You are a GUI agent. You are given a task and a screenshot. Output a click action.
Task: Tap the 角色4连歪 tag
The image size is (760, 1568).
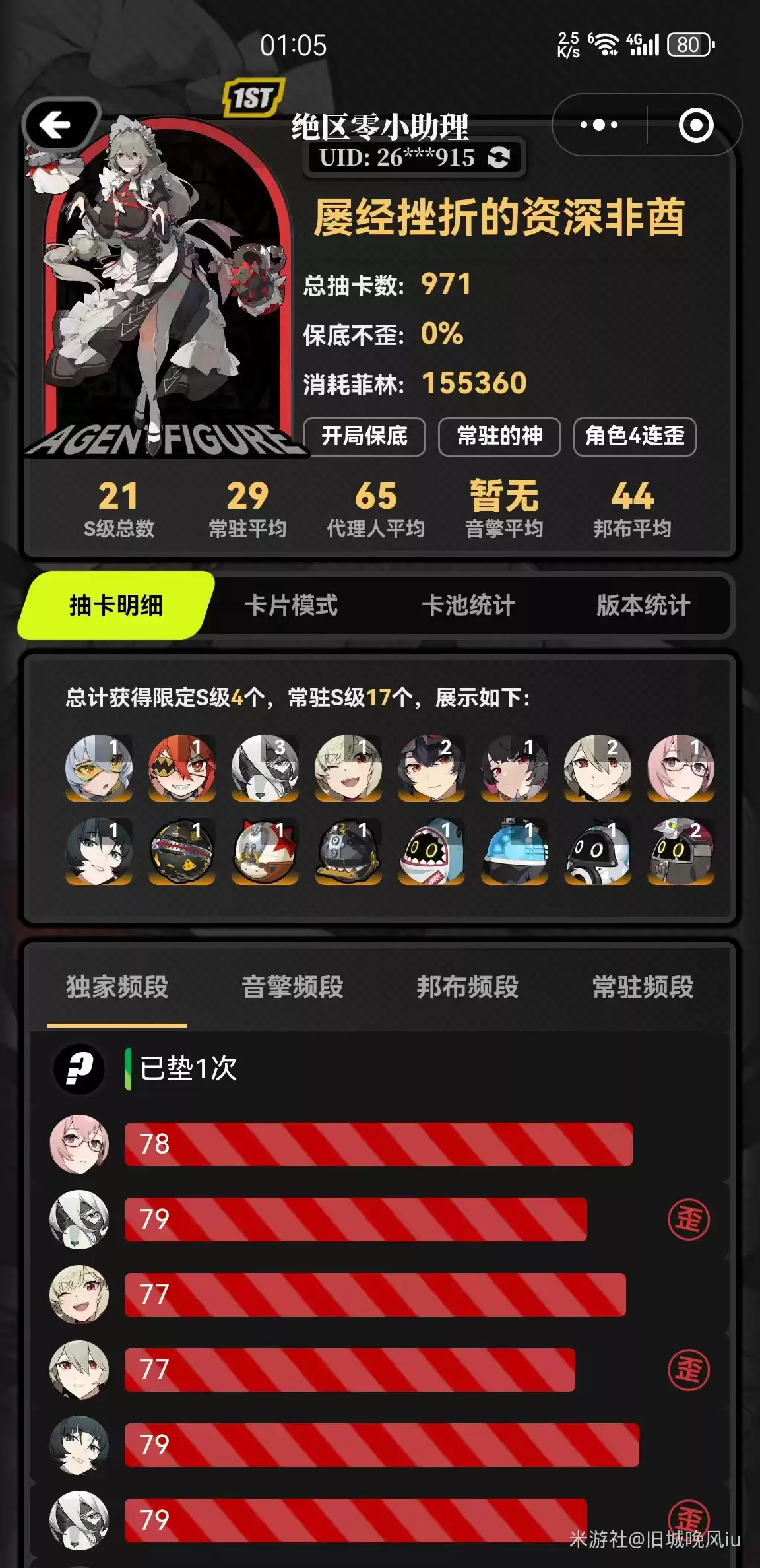click(635, 436)
